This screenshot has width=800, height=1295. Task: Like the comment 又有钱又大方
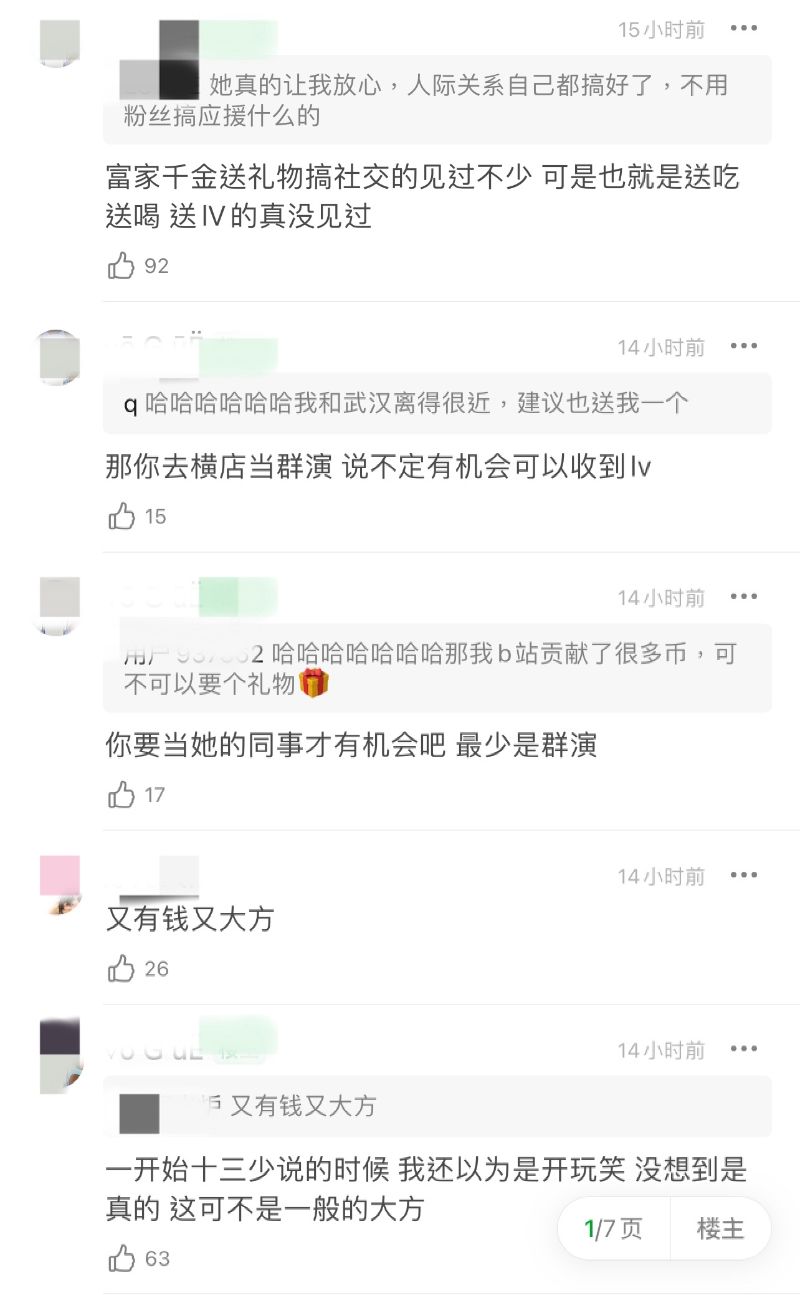tap(122, 968)
